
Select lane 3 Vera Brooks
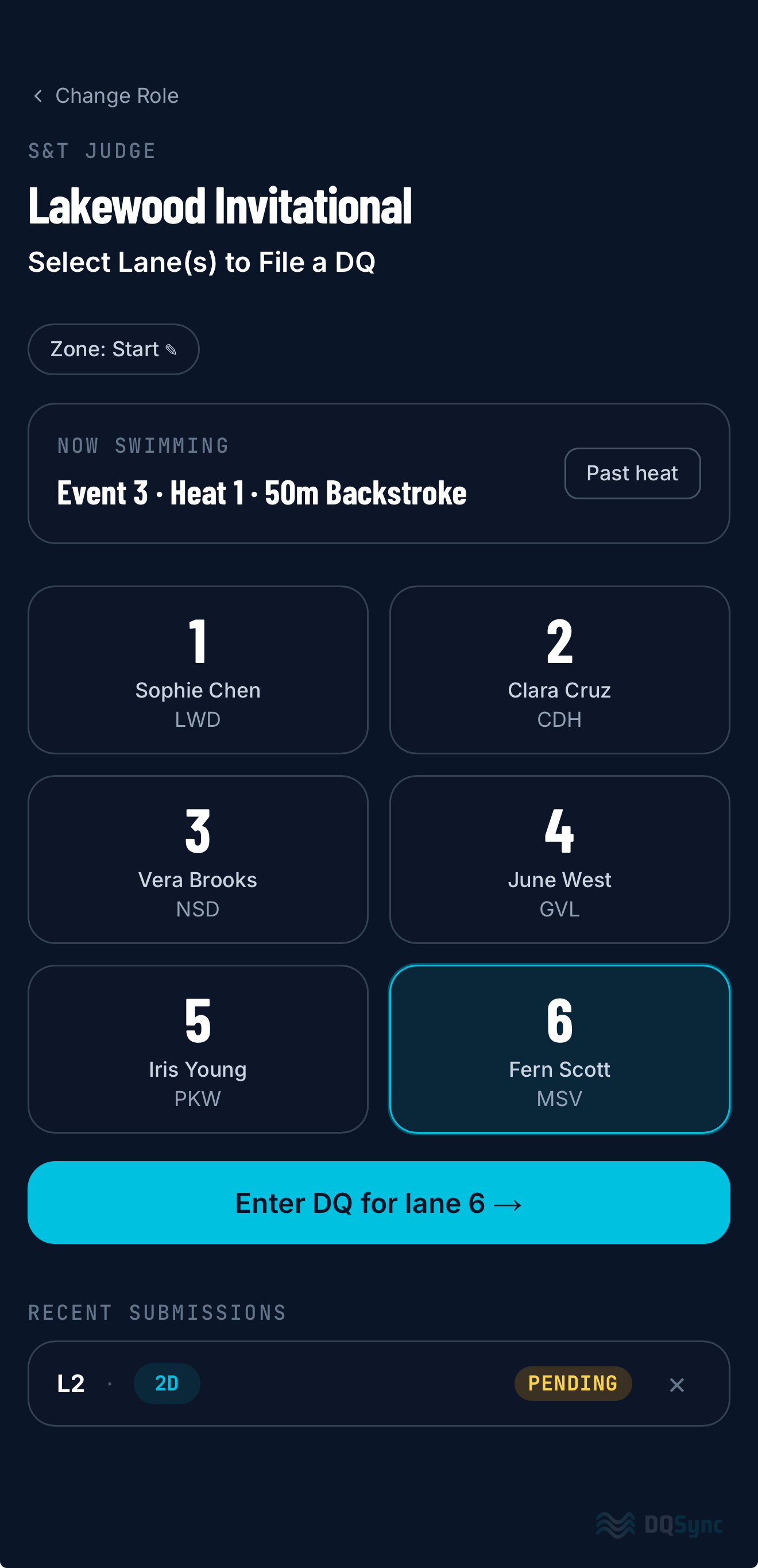198,860
